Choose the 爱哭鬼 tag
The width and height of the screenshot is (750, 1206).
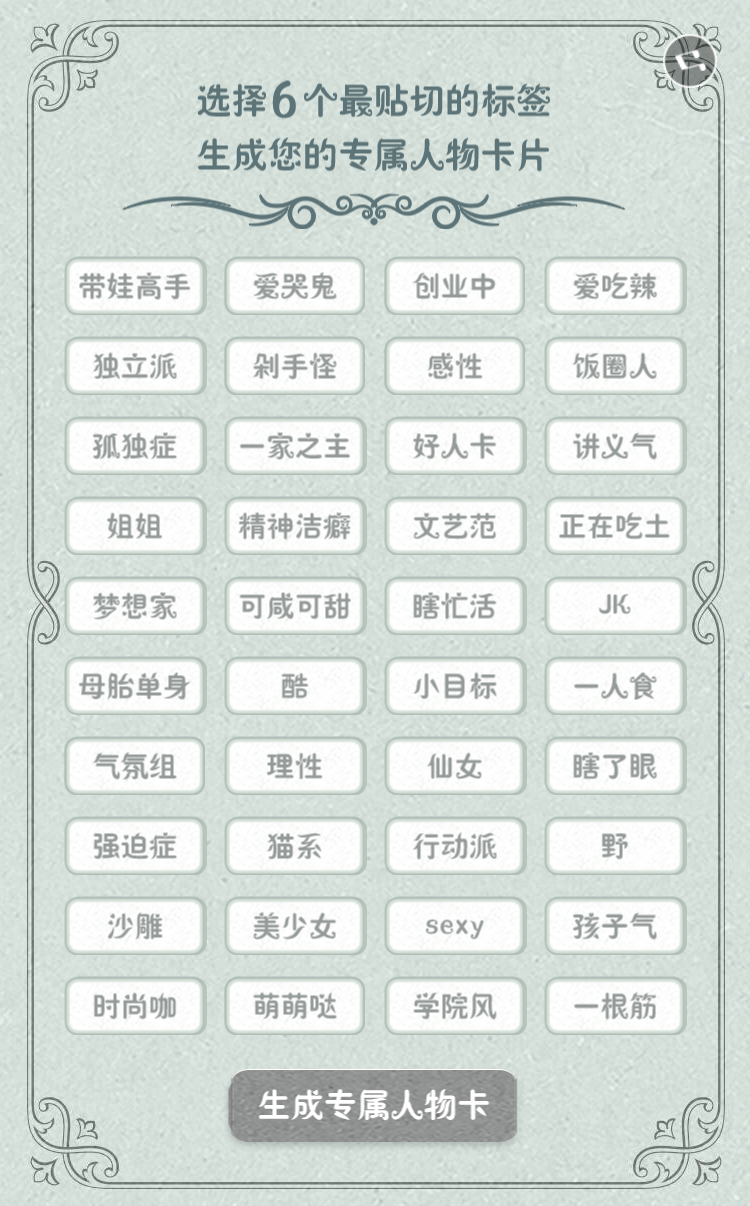click(295, 286)
